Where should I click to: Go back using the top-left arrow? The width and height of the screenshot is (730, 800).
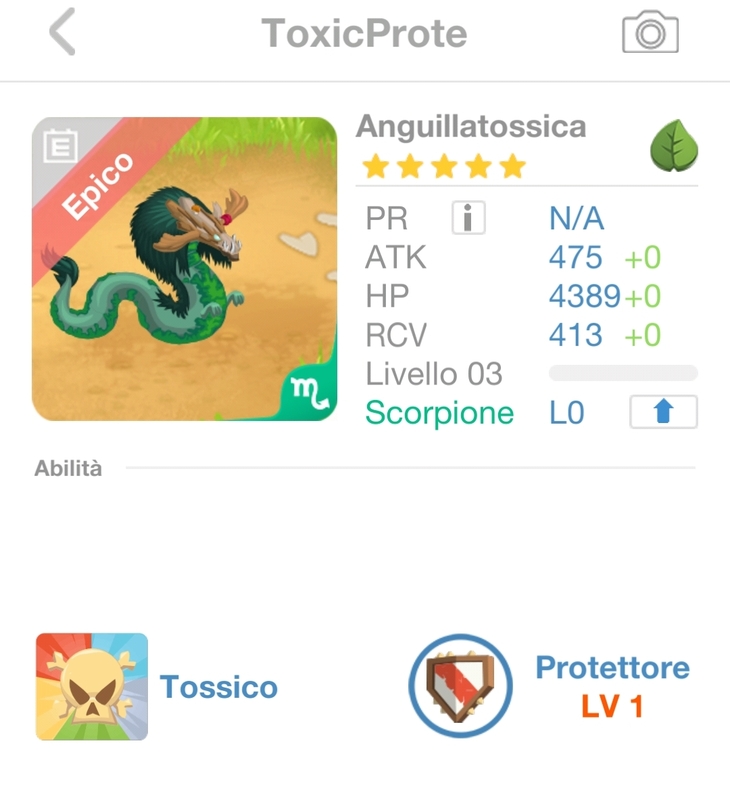(62, 34)
